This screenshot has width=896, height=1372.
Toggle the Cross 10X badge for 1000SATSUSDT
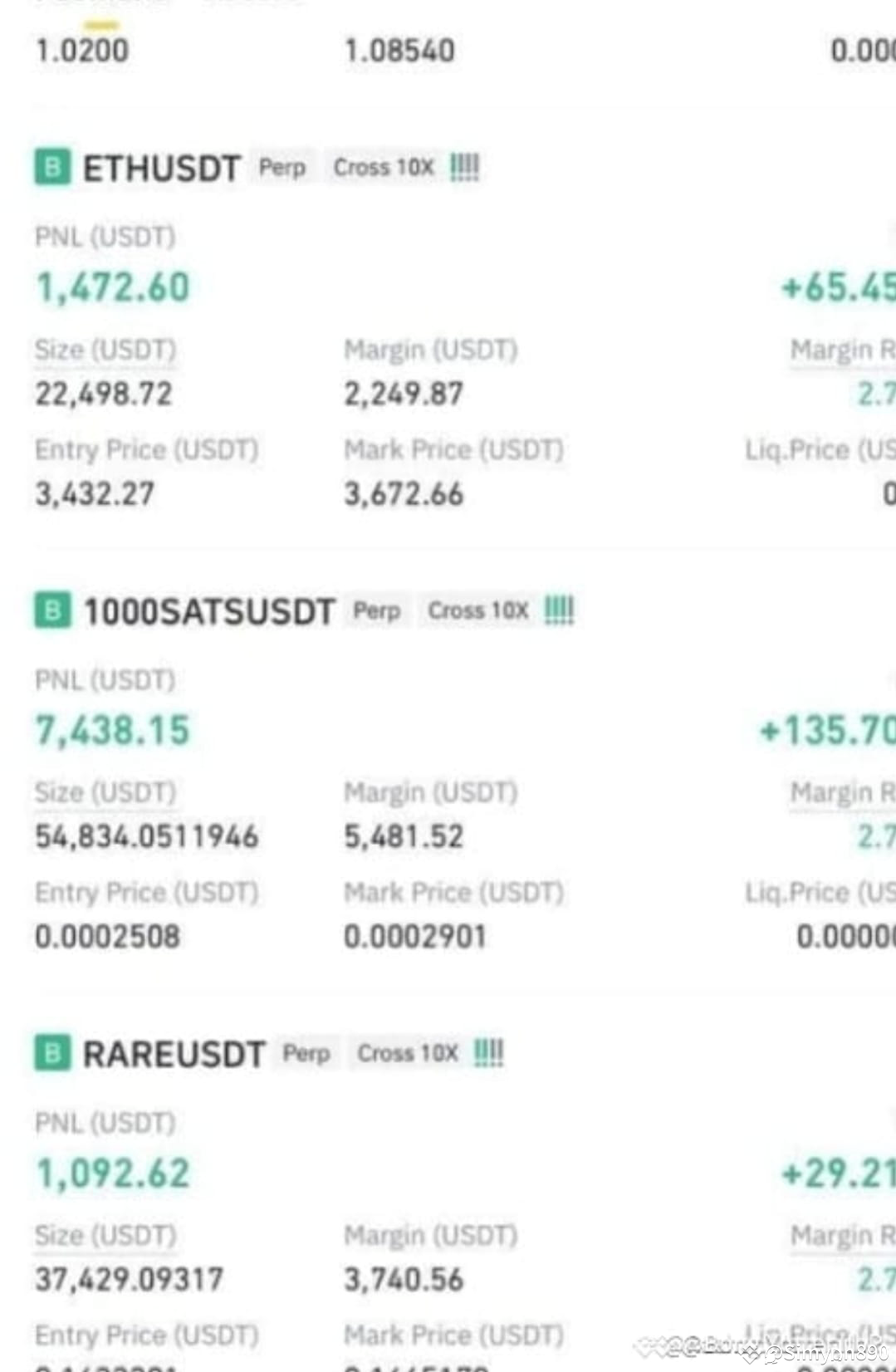point(479,611)
